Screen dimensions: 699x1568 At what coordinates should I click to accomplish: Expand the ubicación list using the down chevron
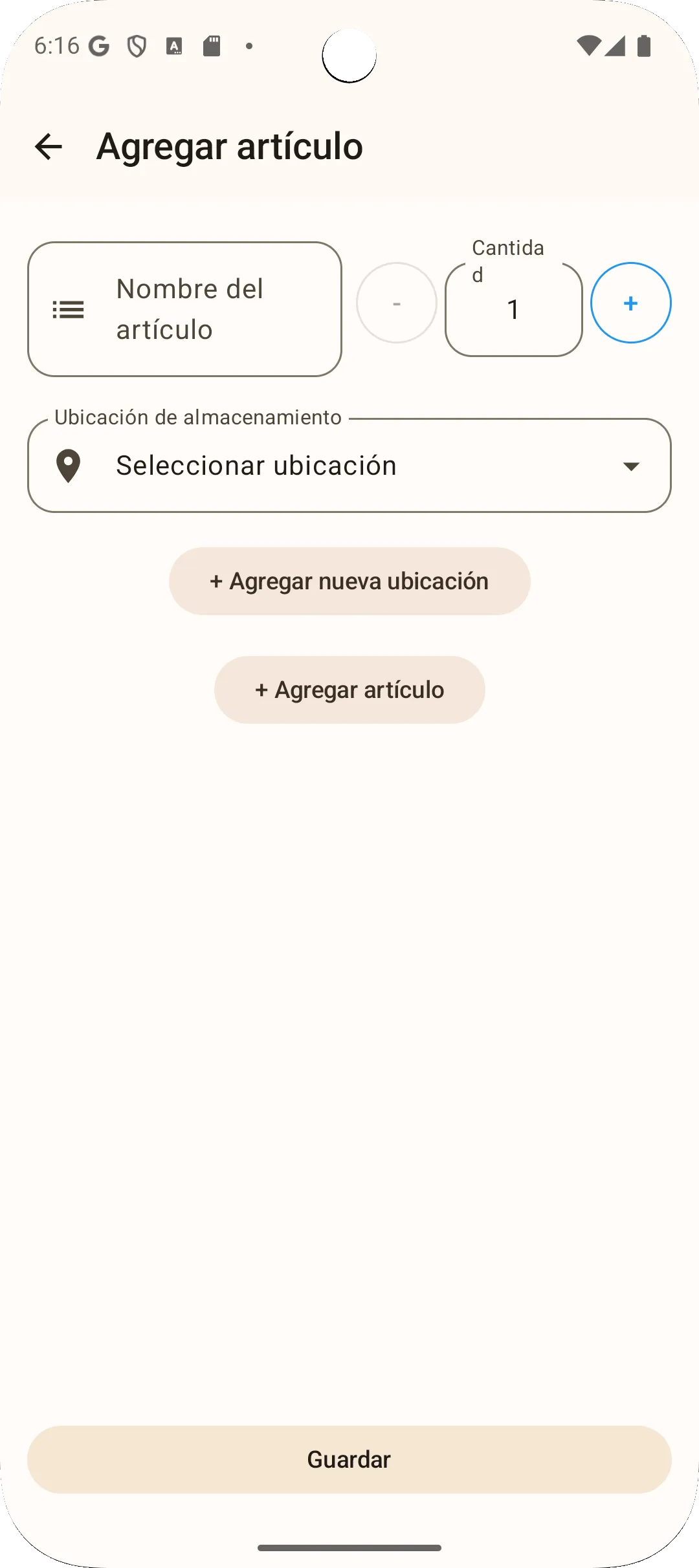tap(632, 466)
